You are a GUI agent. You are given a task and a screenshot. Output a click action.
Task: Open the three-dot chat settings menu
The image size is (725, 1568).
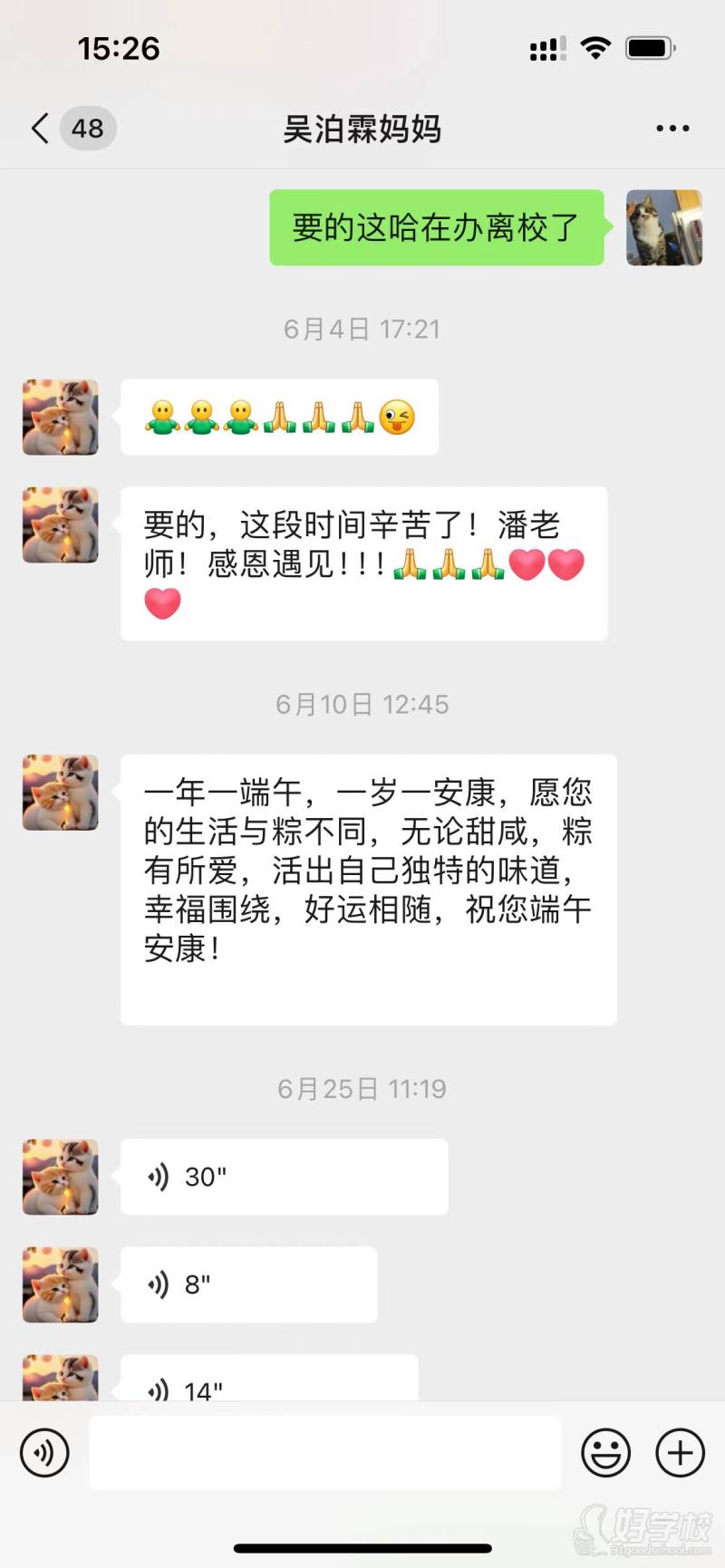pyautogui.click(x=672, y=129)
